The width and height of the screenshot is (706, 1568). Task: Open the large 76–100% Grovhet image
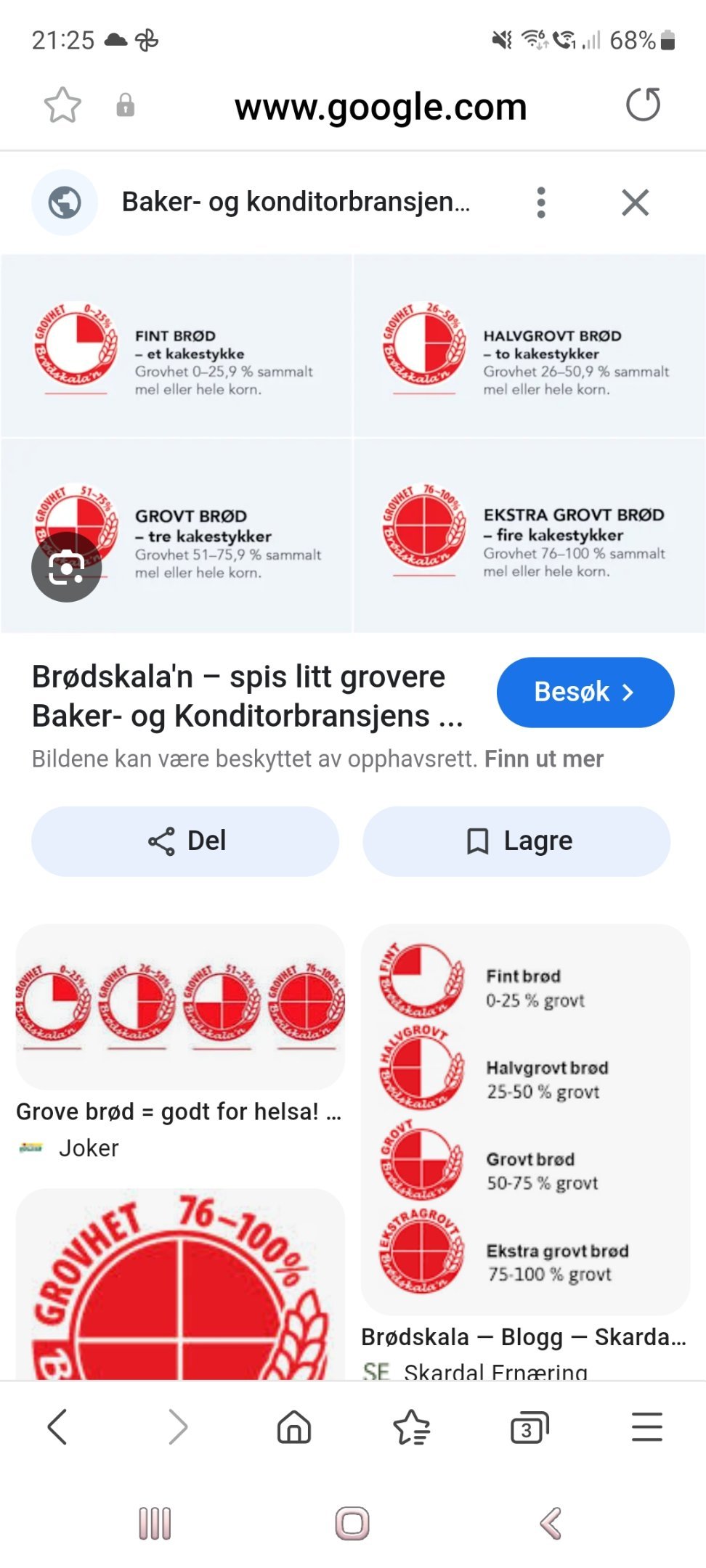(179, 1284)
